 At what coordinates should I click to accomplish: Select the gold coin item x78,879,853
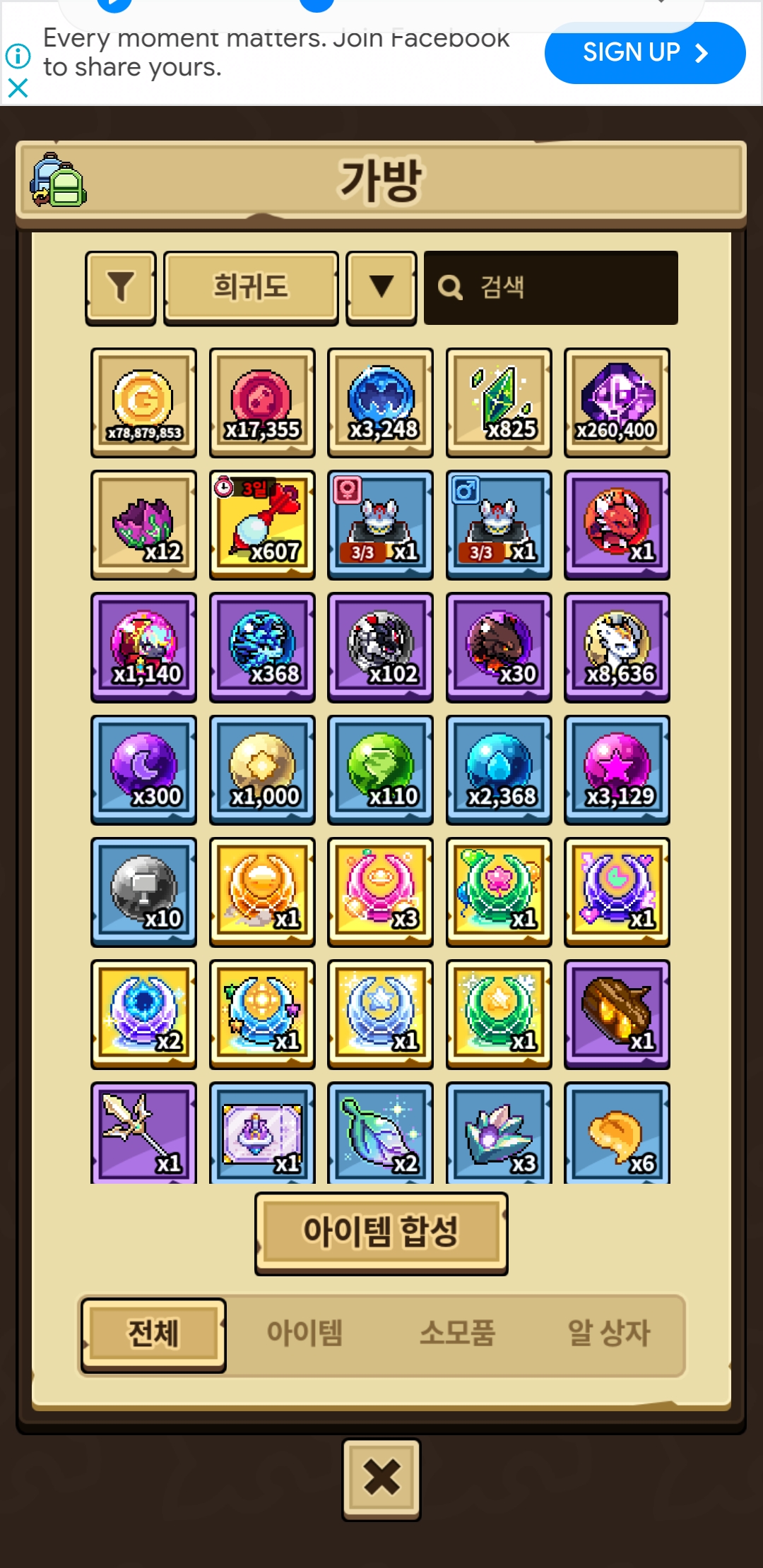143,403
